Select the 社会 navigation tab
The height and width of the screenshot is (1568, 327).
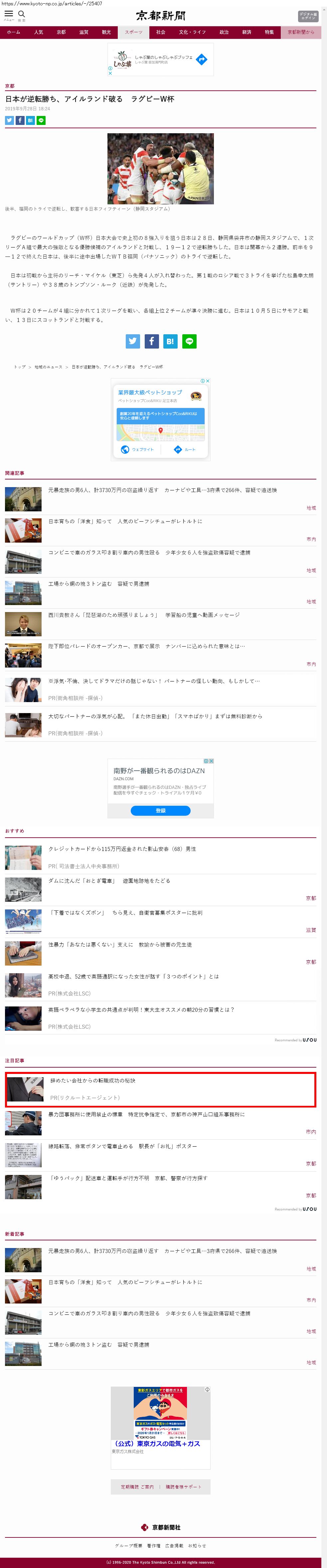coord(160,32)
